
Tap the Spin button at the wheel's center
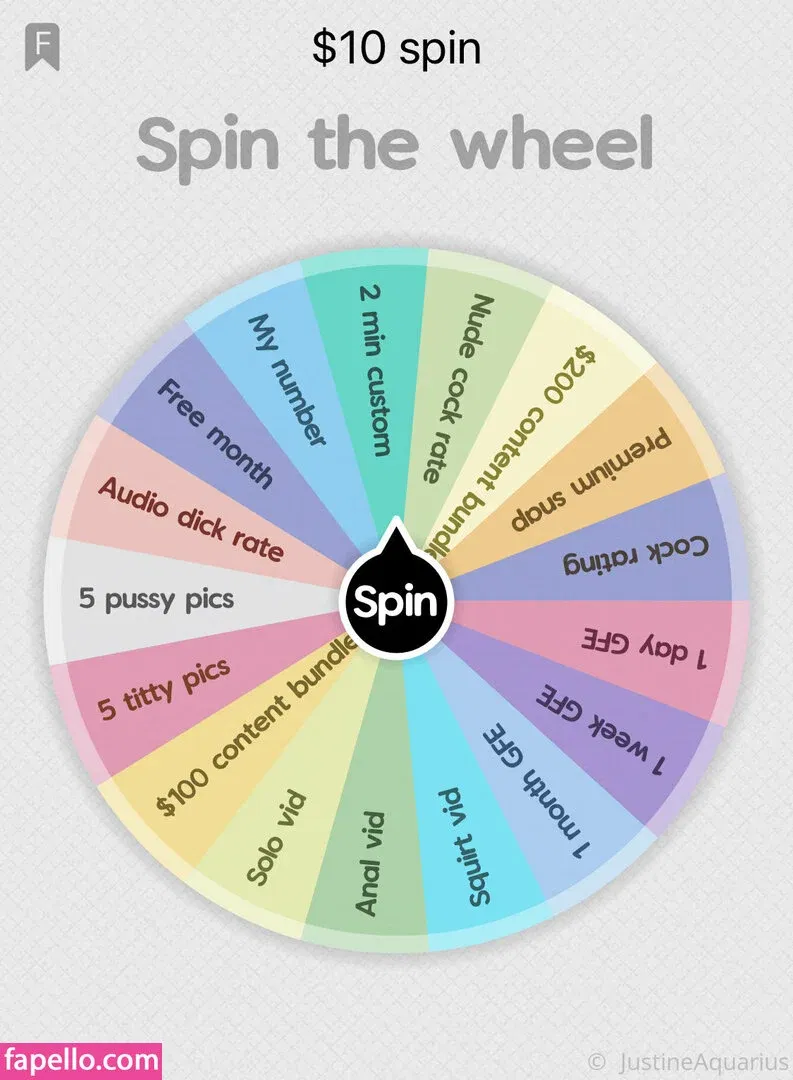click(397, 602)
